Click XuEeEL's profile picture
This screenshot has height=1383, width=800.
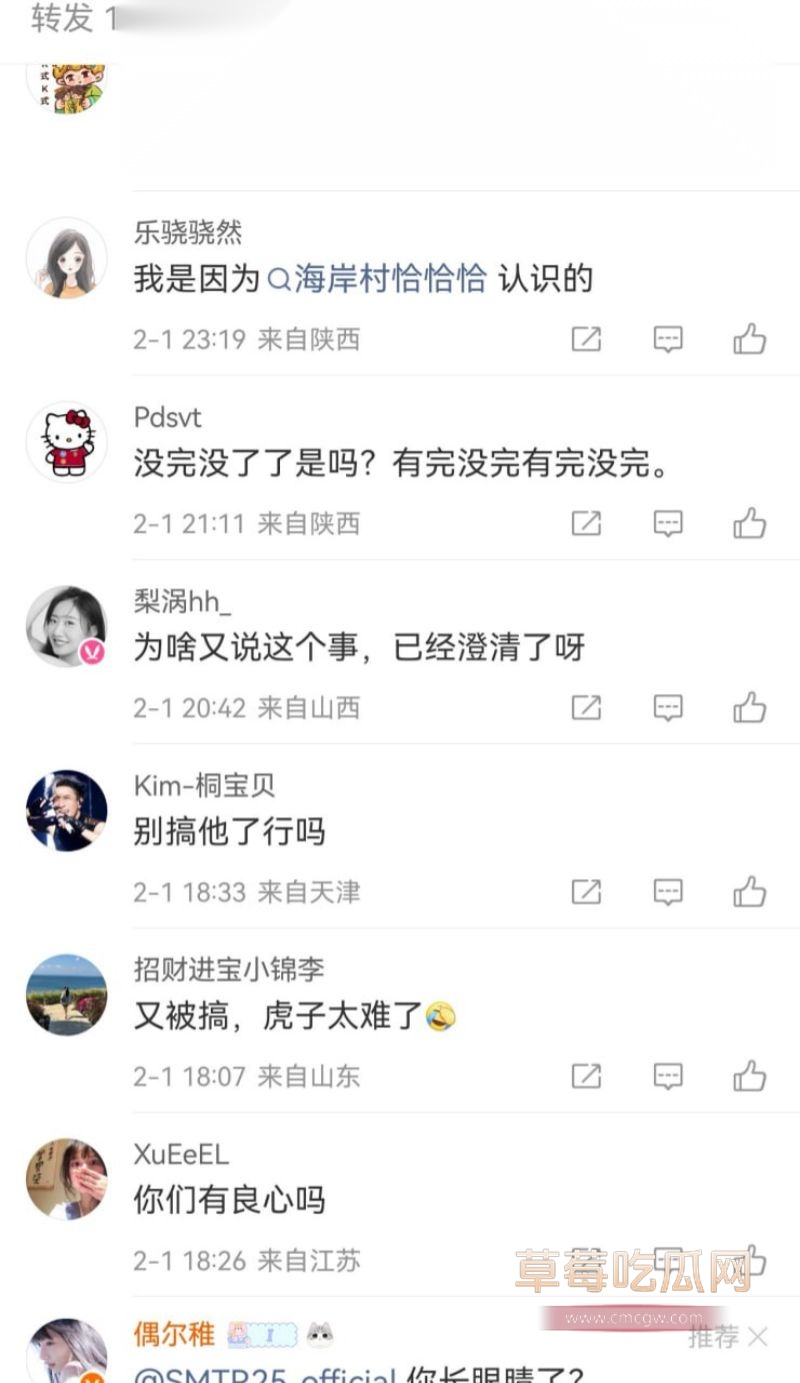[66, 1179]
